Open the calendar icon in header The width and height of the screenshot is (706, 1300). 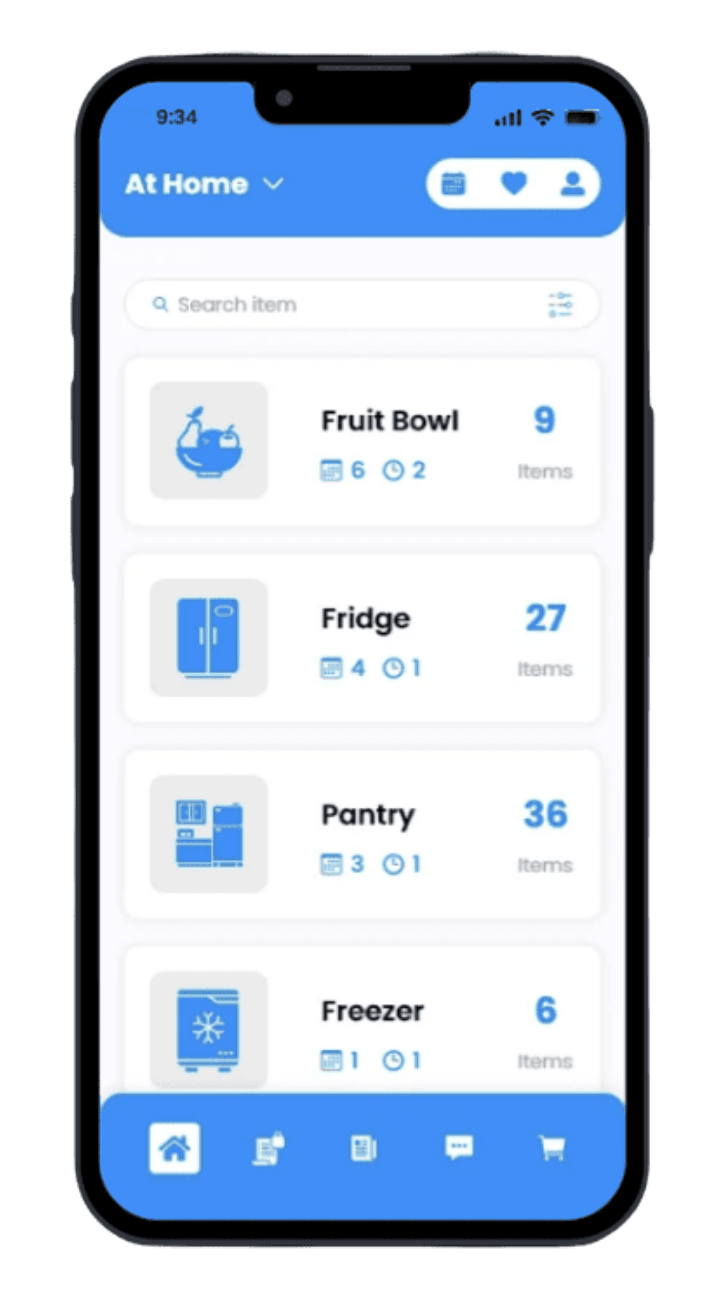pyautogui.click(x=454, y=184)
